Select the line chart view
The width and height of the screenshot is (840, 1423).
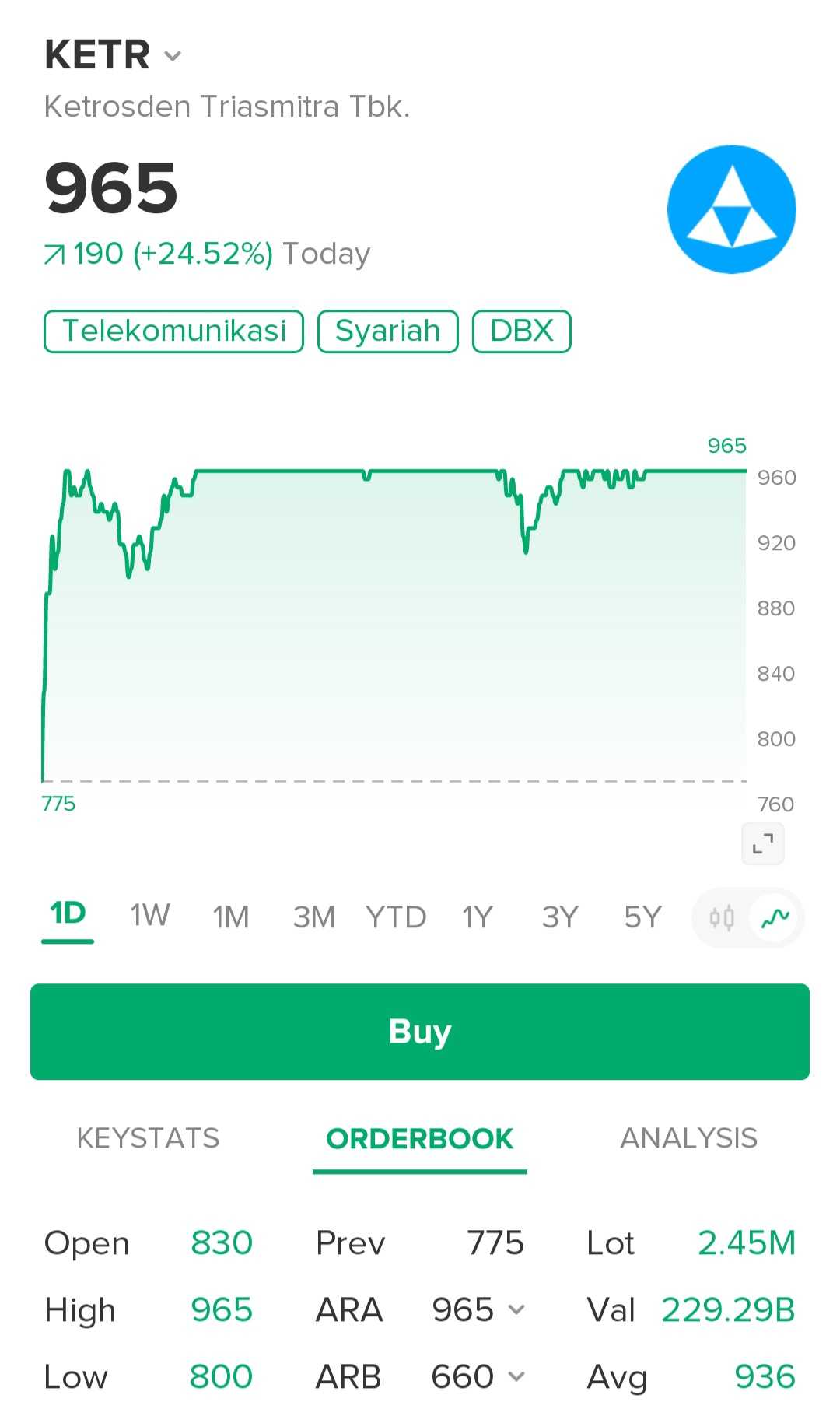click(775, 918)
